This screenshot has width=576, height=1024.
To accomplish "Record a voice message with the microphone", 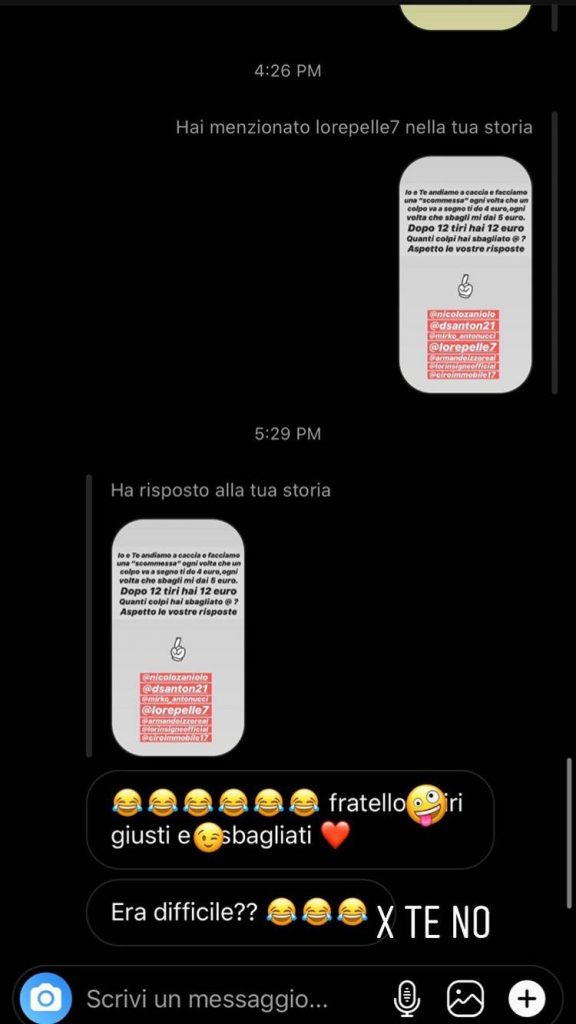I will pyautogui.click(x=407, y=999).
